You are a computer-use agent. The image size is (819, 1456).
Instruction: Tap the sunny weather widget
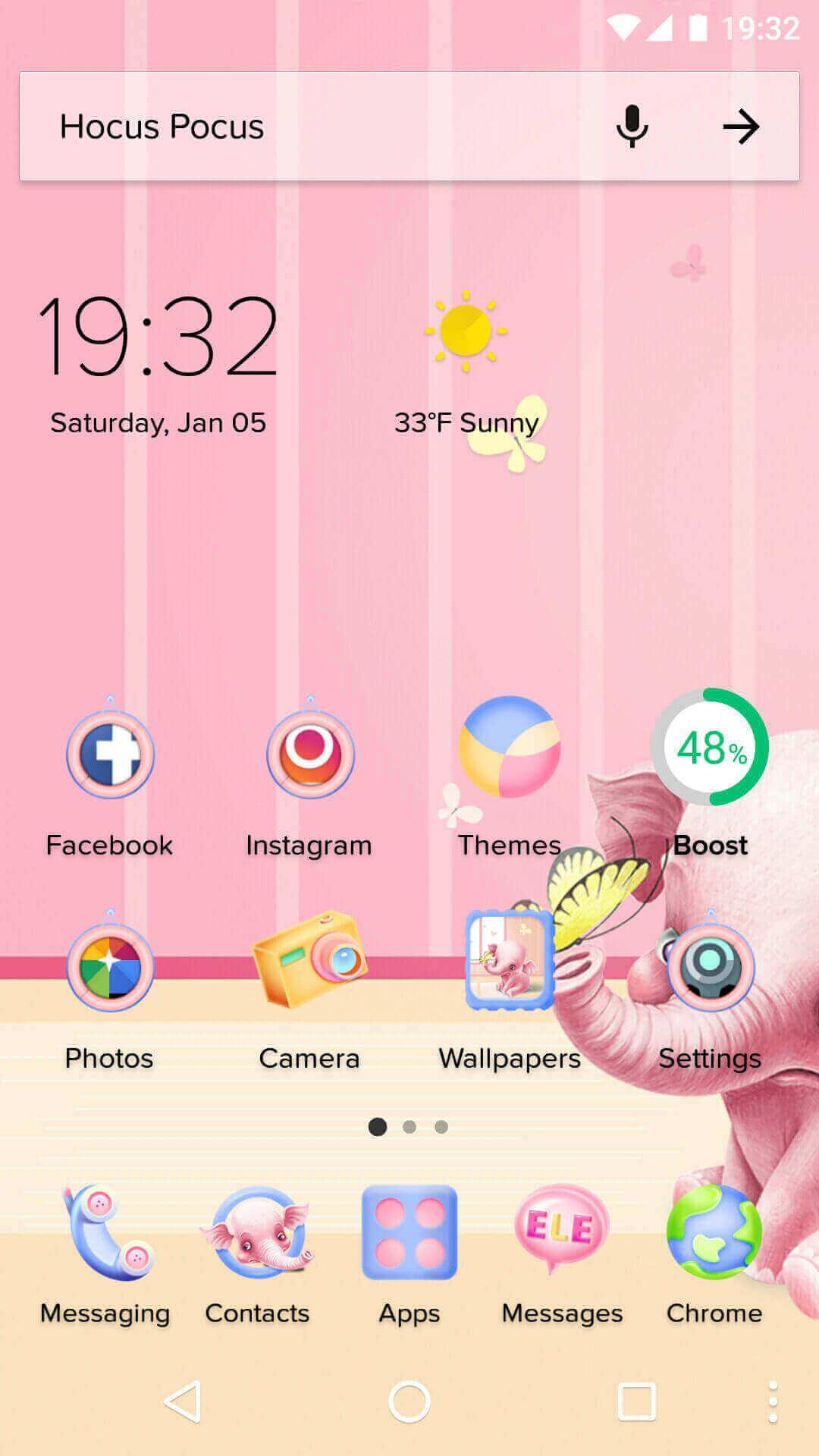466,356
